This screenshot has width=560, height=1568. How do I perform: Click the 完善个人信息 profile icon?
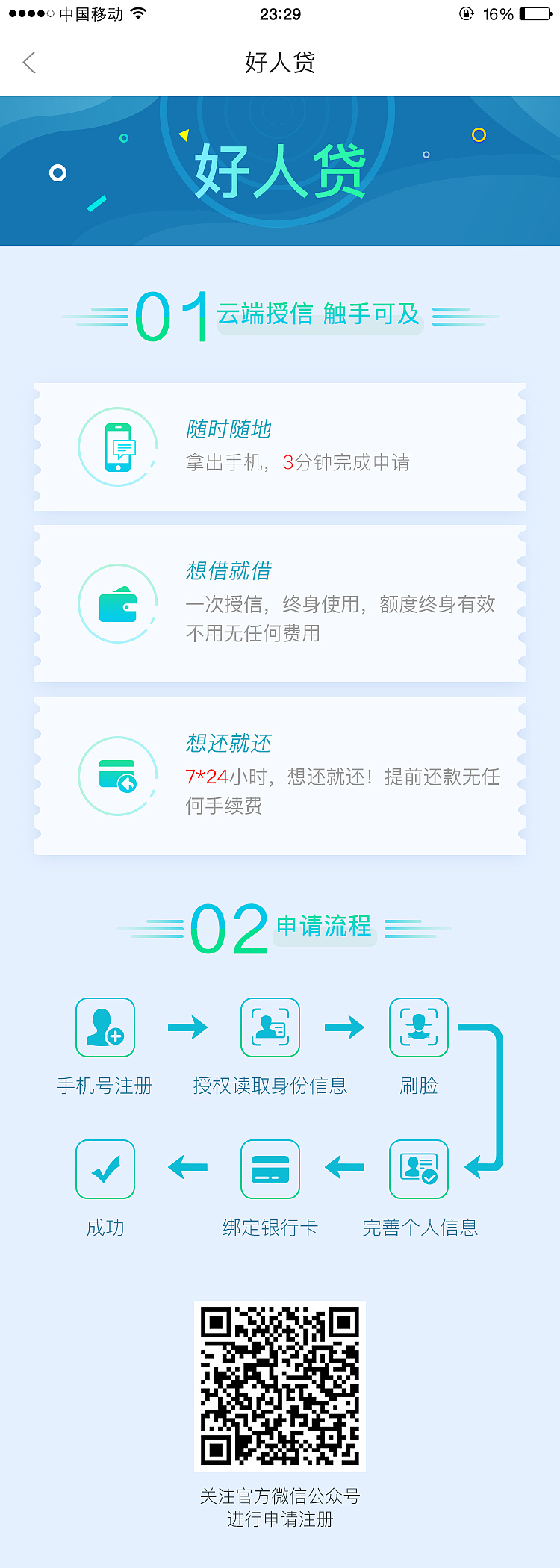418,1169
